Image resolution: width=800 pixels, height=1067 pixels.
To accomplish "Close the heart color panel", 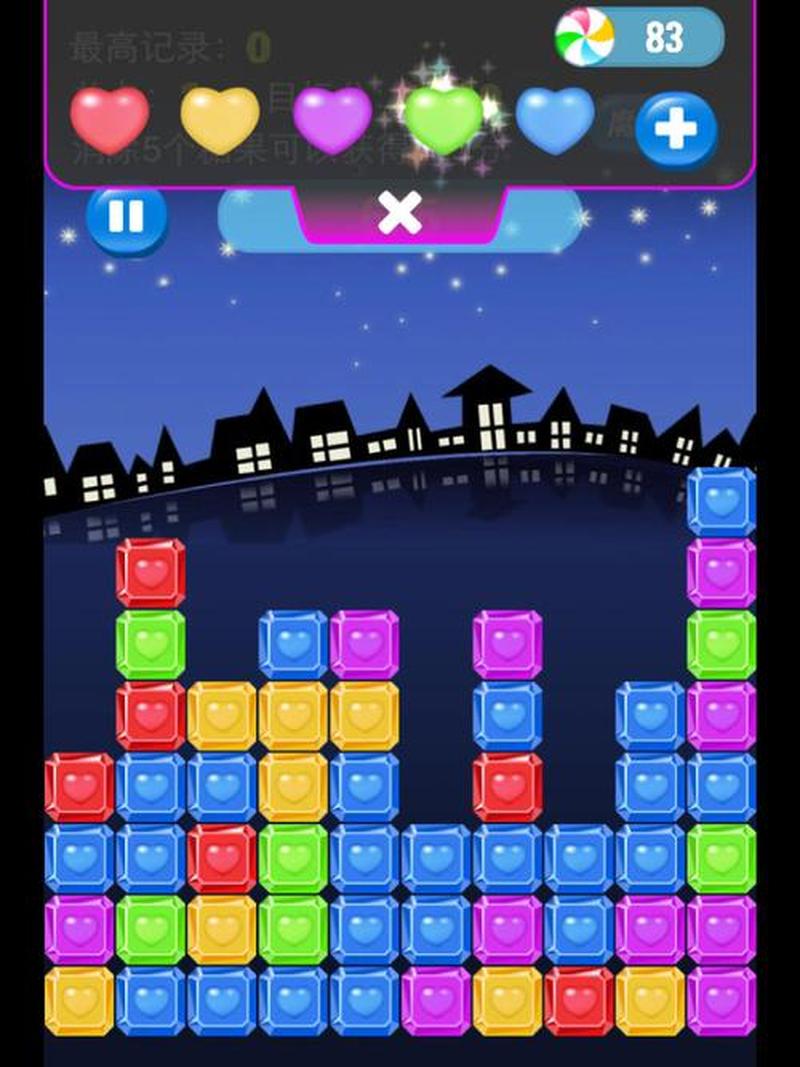I will pos(400,213).
